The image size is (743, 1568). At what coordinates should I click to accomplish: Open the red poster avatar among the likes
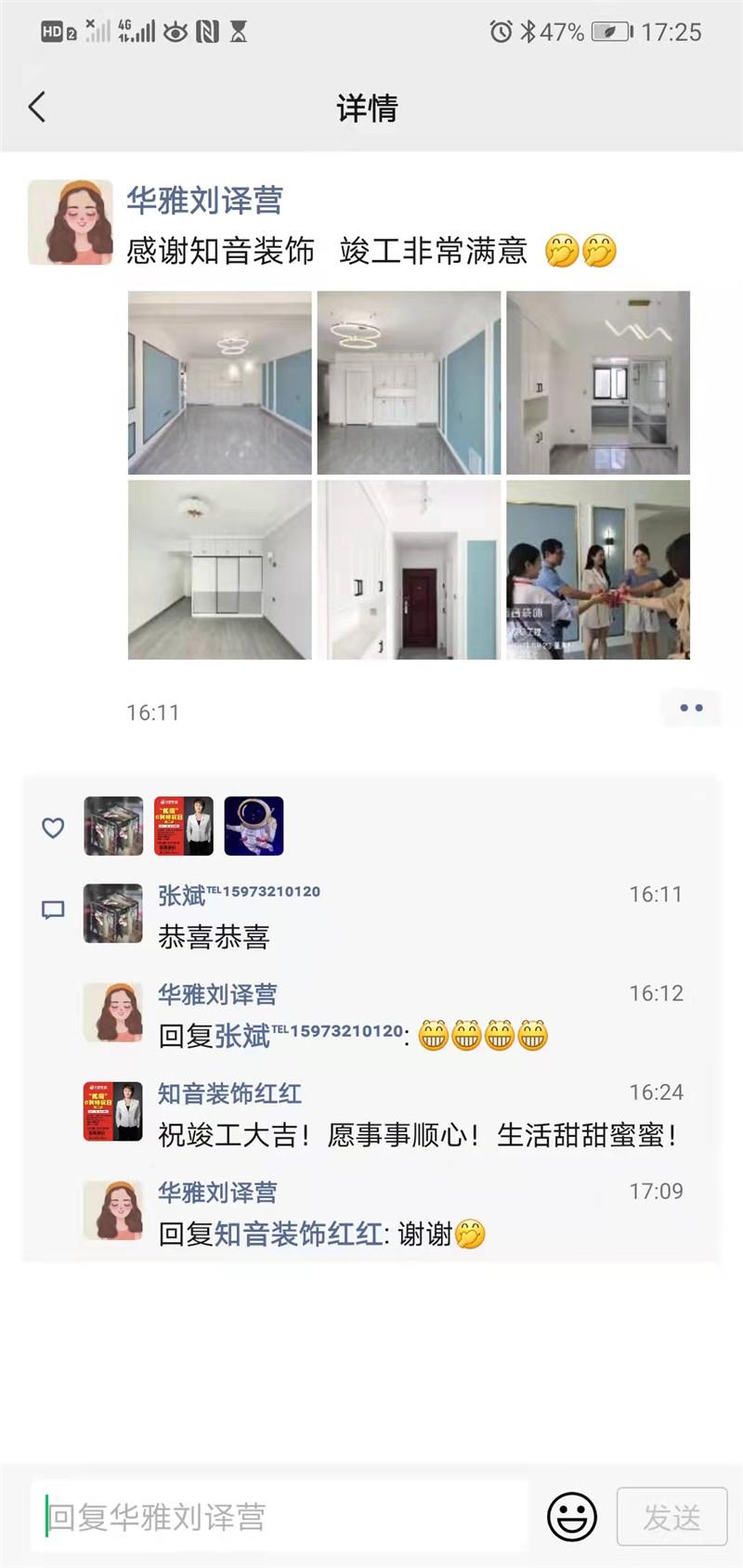coord(183,826)
